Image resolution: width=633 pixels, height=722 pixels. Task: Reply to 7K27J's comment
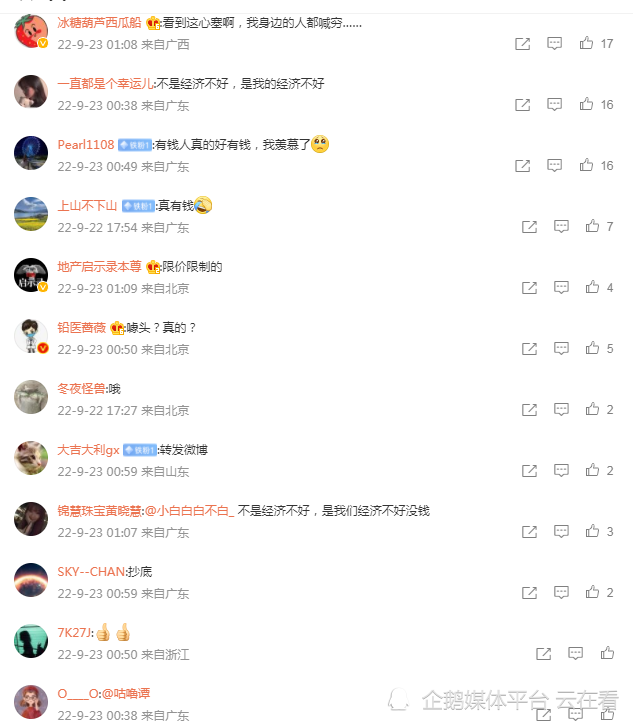coord(576,654)
